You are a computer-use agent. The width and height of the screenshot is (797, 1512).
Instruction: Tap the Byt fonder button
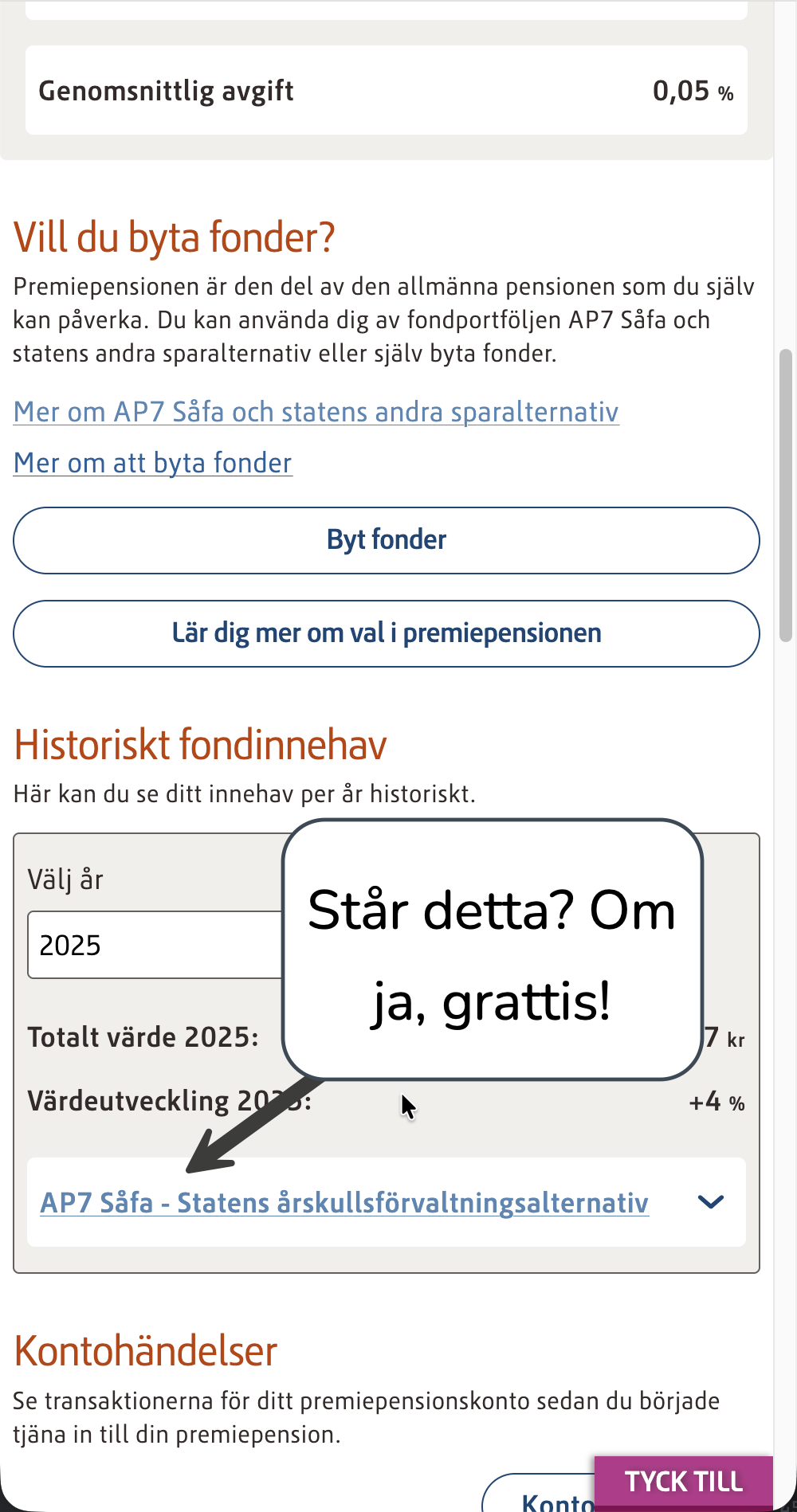[x=386, y=540]
